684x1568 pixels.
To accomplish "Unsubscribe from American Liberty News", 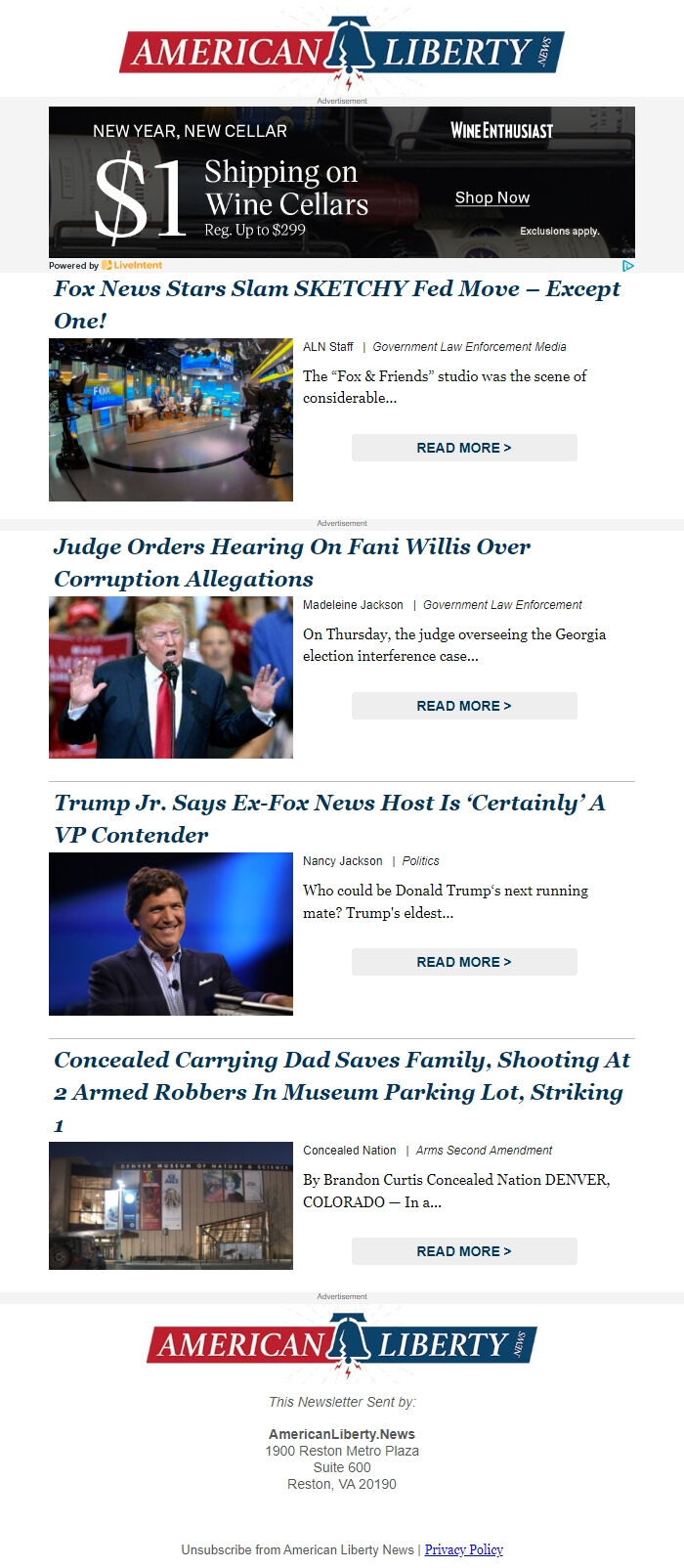I will [x=297, y=1549].
